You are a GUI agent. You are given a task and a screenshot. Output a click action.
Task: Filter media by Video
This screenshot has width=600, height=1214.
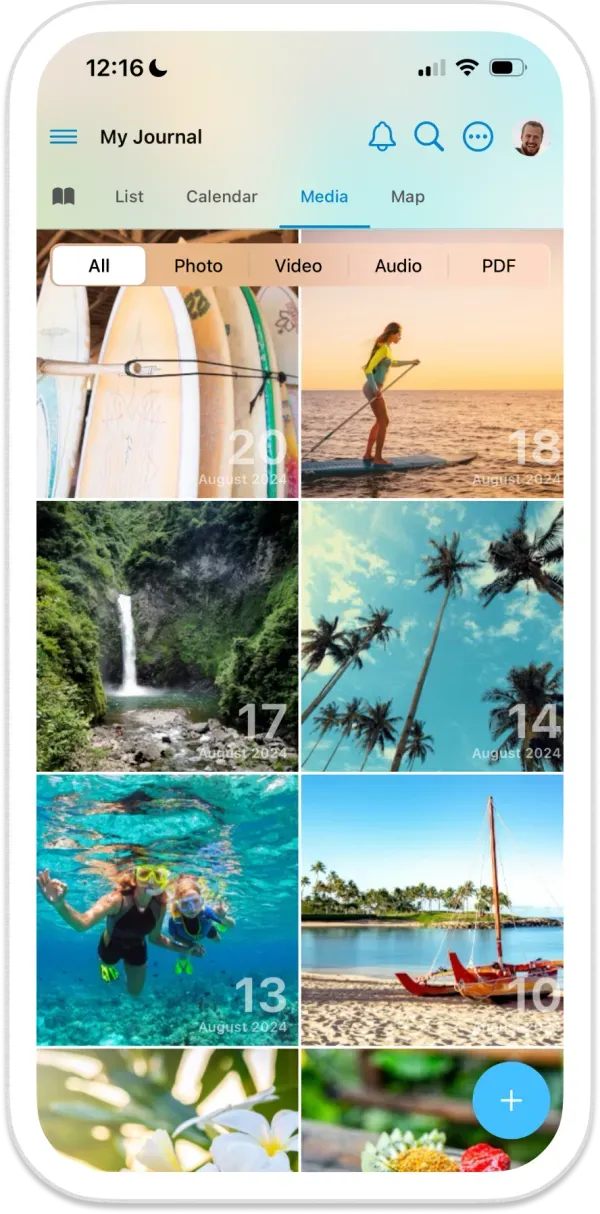pyautogui.click(x=298, y=266)
